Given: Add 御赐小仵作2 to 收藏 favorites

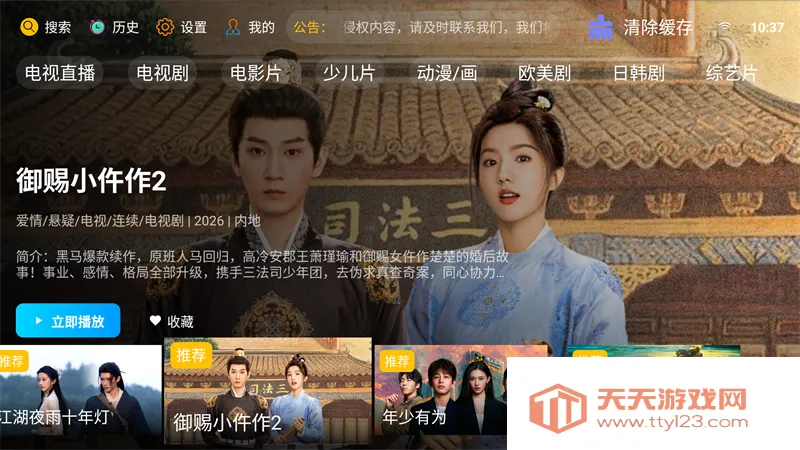Looking at the screenshot, I should point(172,321).
